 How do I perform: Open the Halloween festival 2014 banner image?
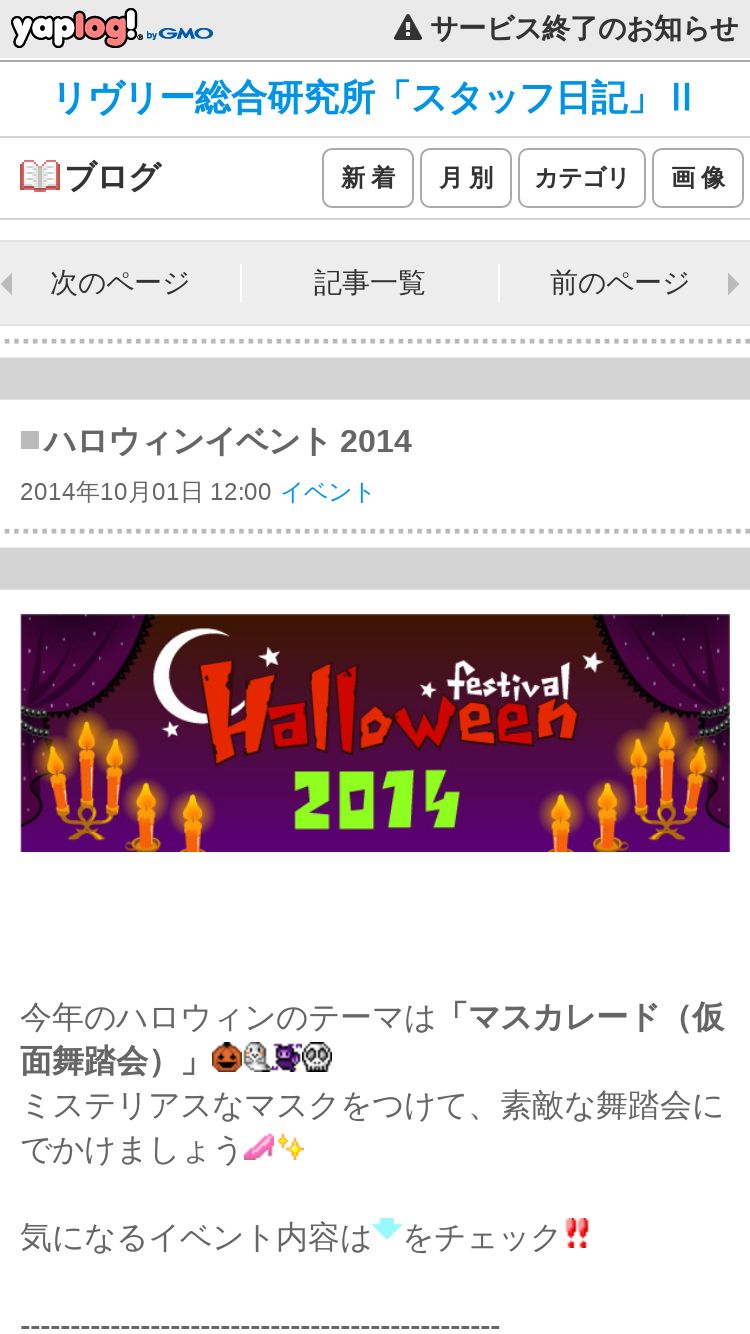tap(375, 733)
